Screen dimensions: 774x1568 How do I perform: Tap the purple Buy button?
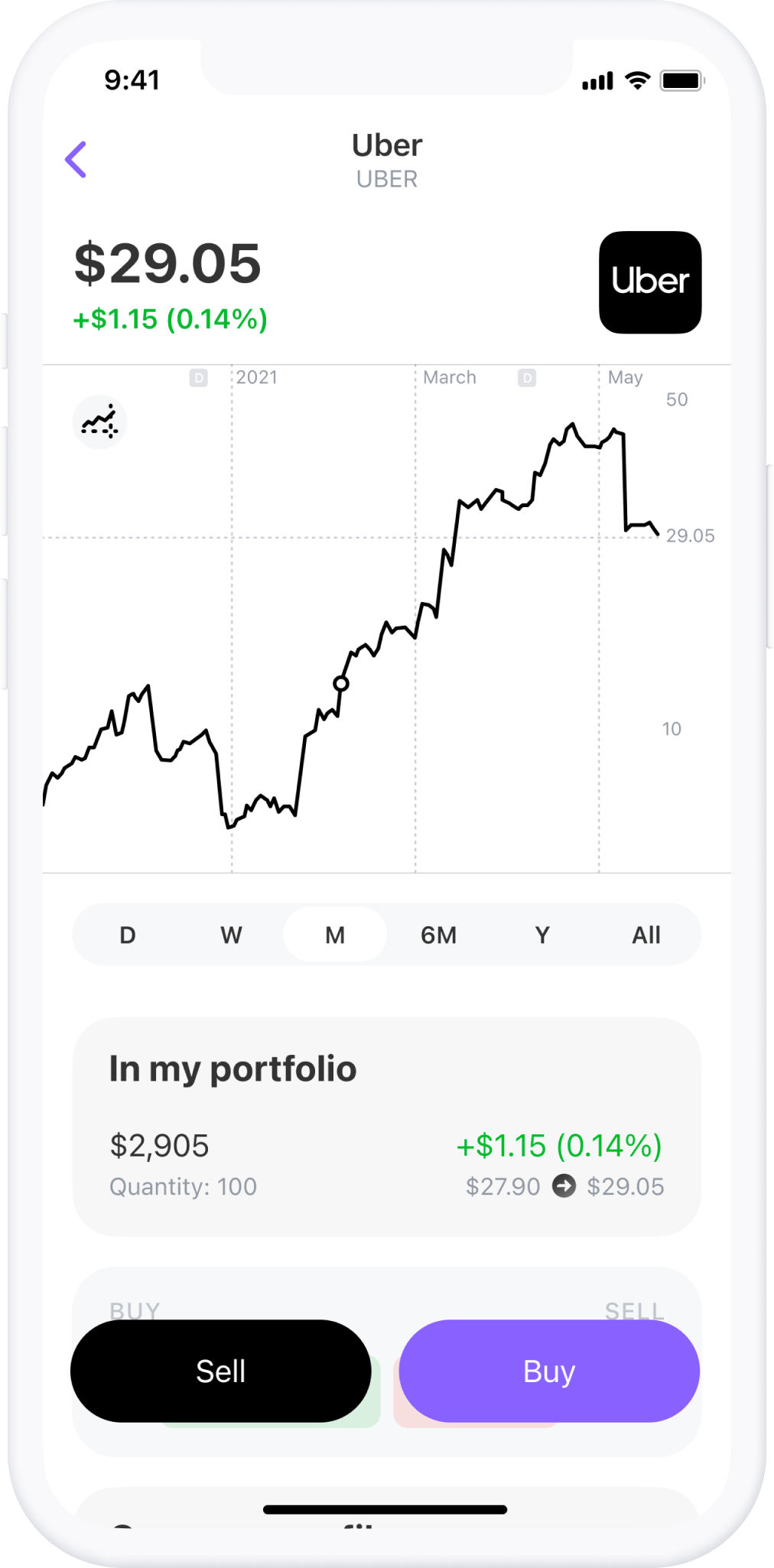(x=549, y=1371)
